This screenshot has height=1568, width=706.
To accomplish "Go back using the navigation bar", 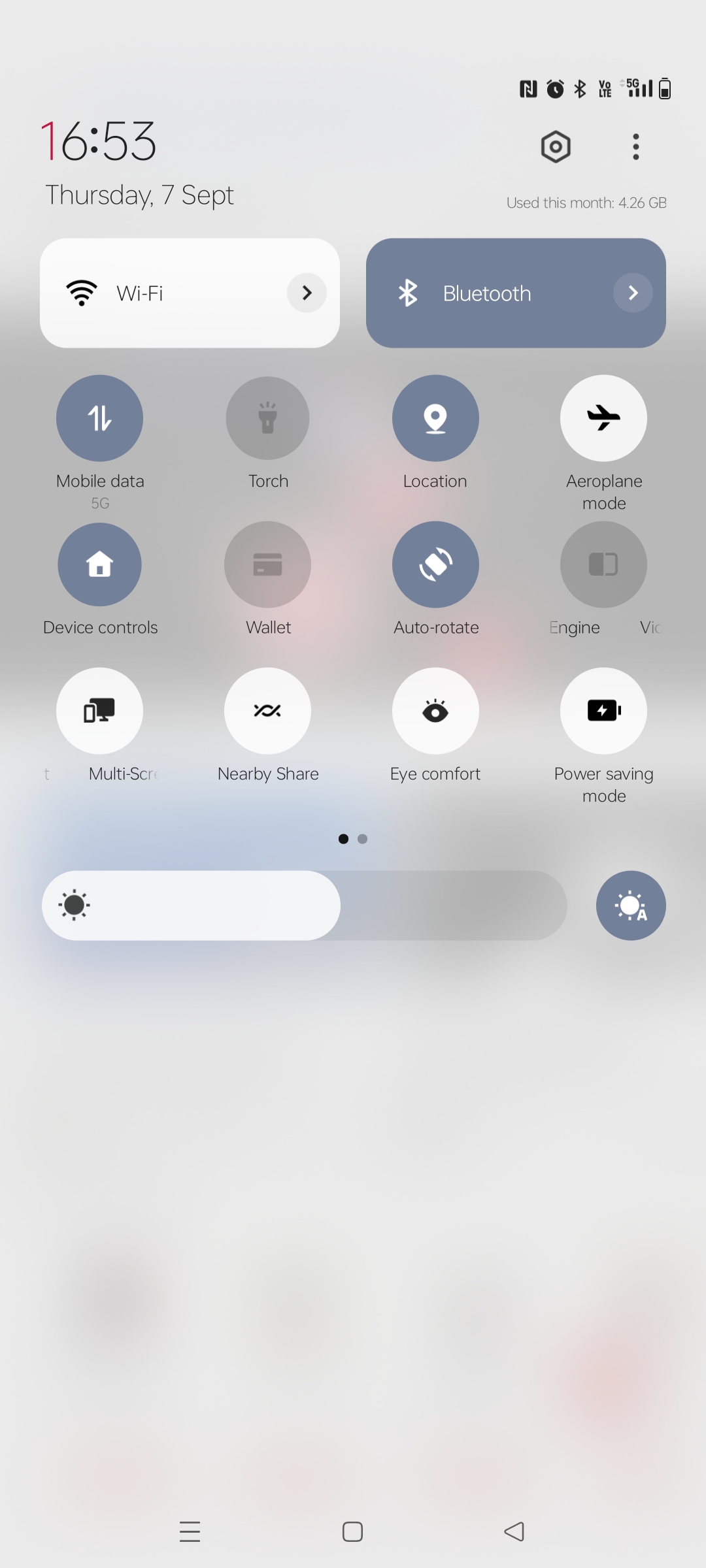I will pyautogui.click(x=514, y=1531).
